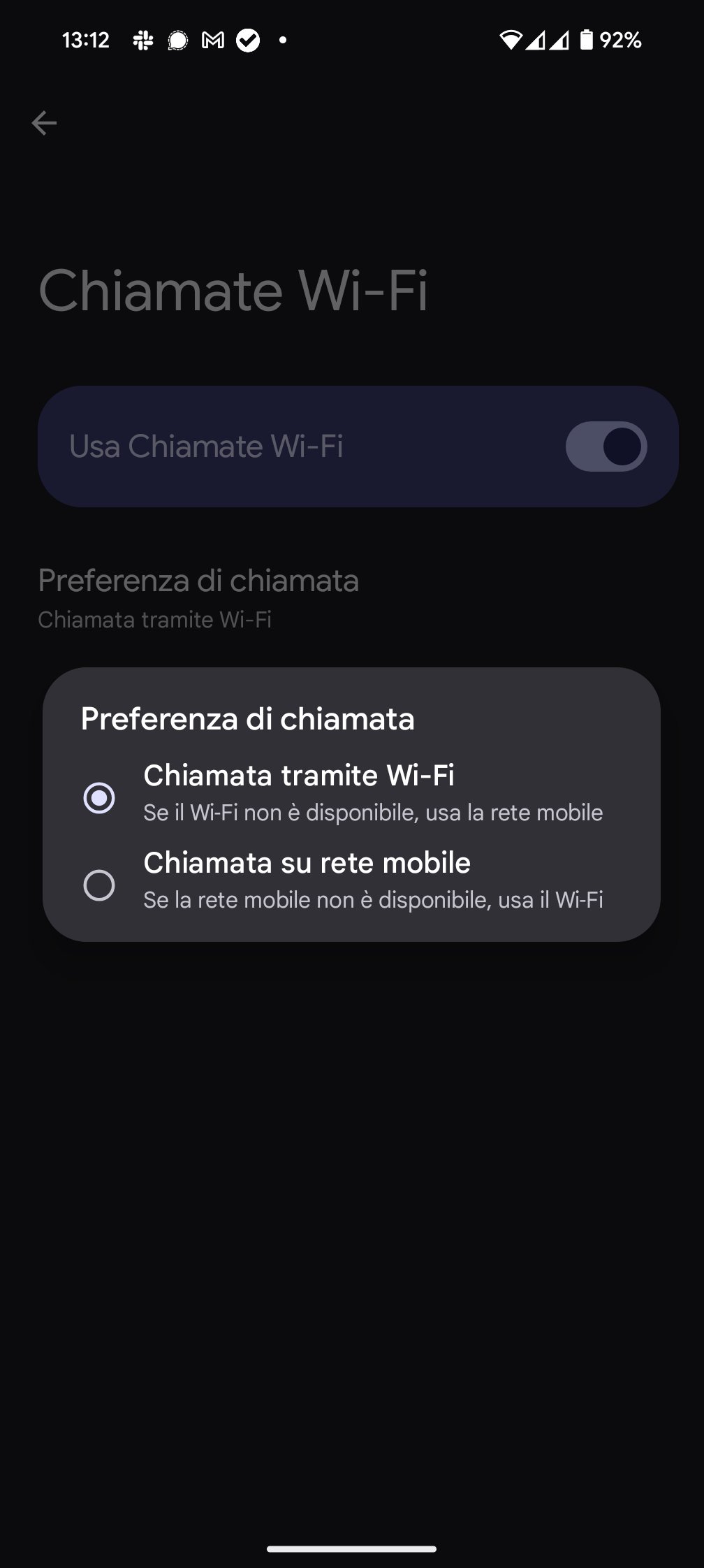Choose Chiamata su rete mobile

pyautogui.click(x=99, y=885)
